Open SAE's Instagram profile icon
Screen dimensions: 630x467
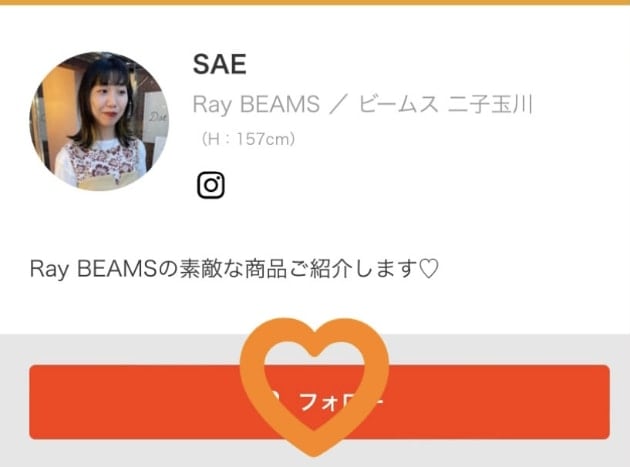click(210, 185)
